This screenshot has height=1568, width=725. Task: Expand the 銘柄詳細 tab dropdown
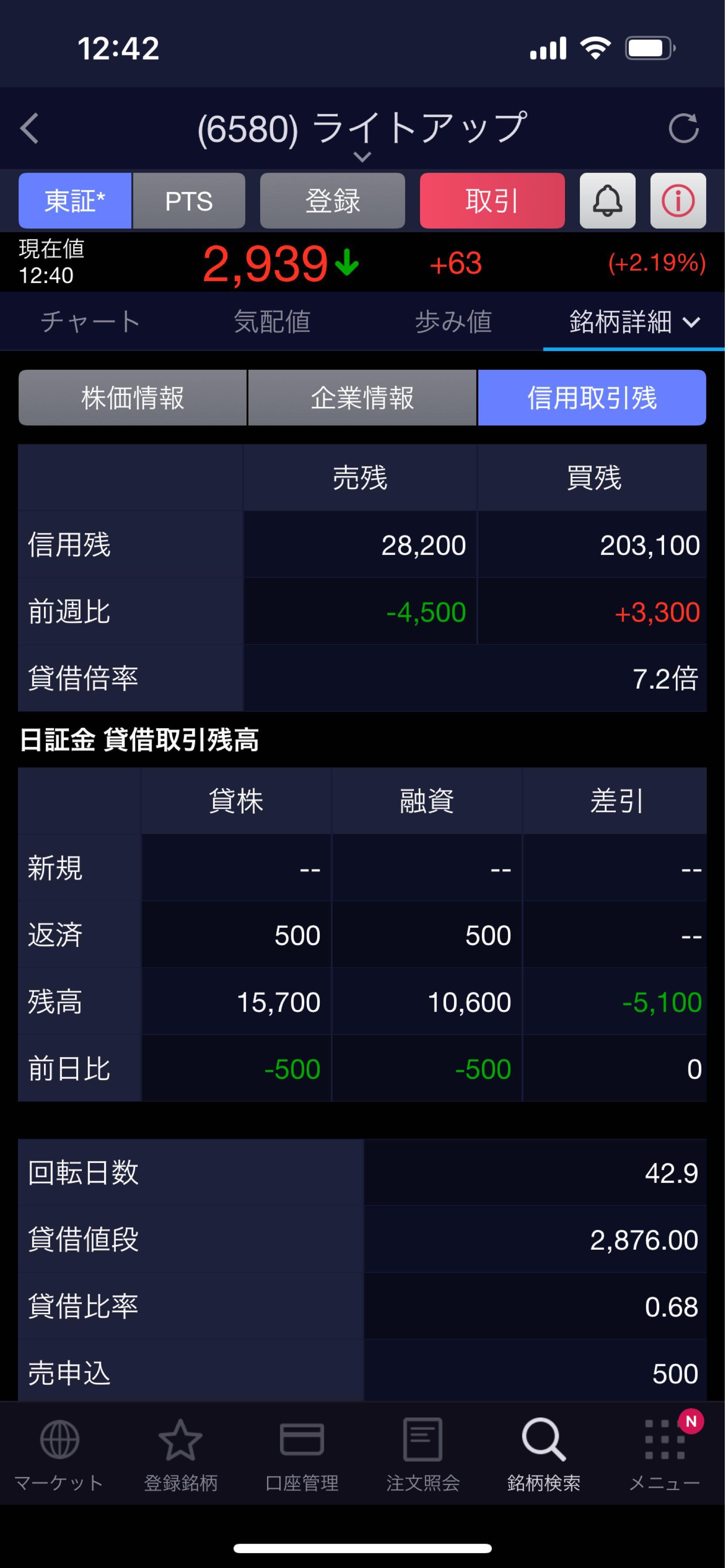pyautogui.click(x=634, y=321)
